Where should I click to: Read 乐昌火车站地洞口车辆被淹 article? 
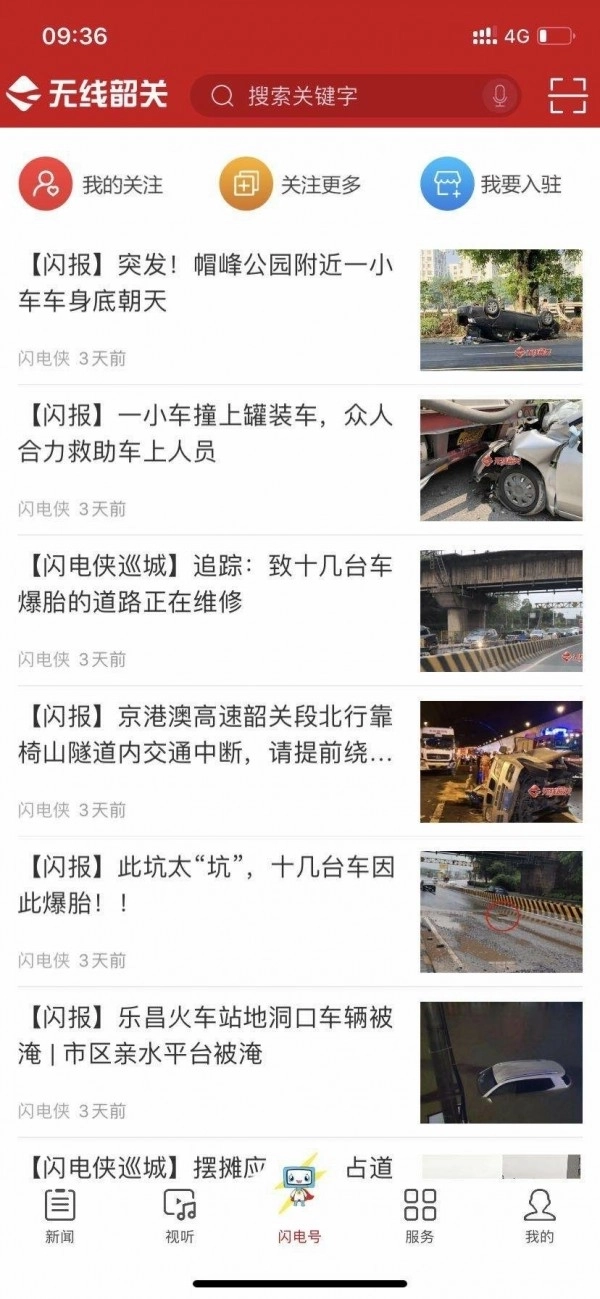coord(206,1036)
